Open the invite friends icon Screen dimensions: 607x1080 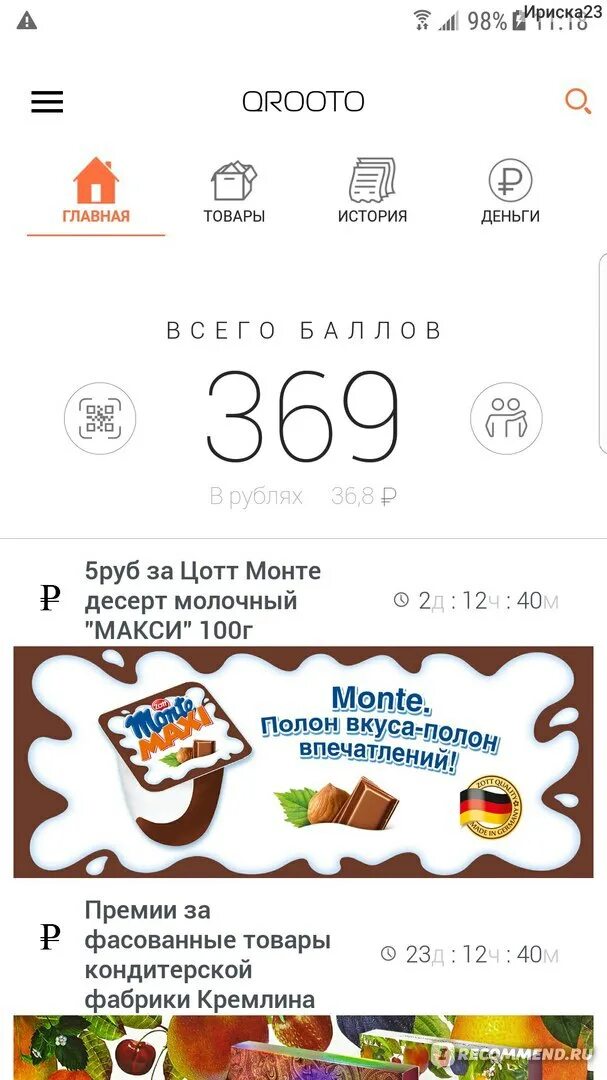[506, 418]
